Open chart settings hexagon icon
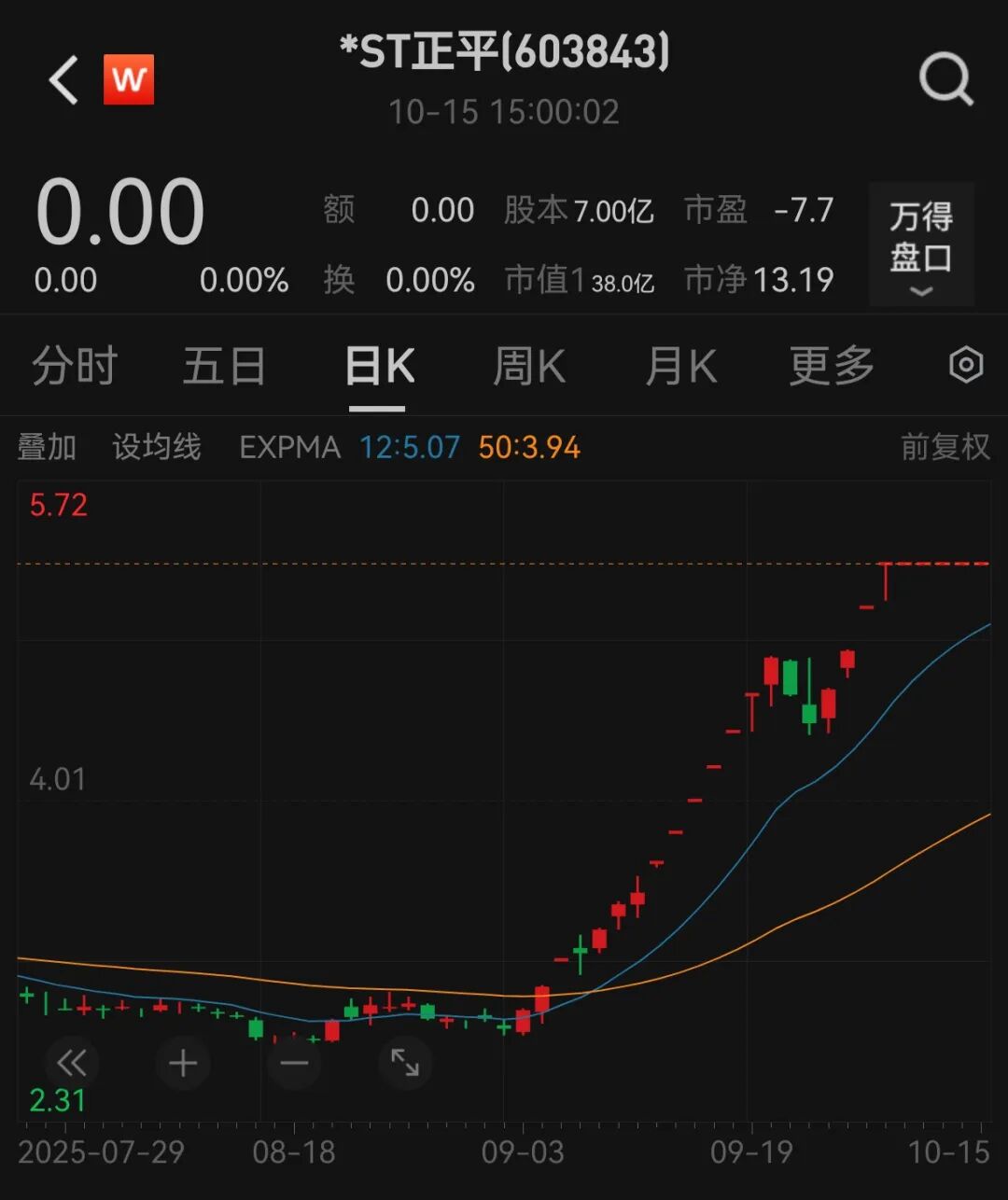This screenshot has height=1200, width=1008. (x=966, y=365)
